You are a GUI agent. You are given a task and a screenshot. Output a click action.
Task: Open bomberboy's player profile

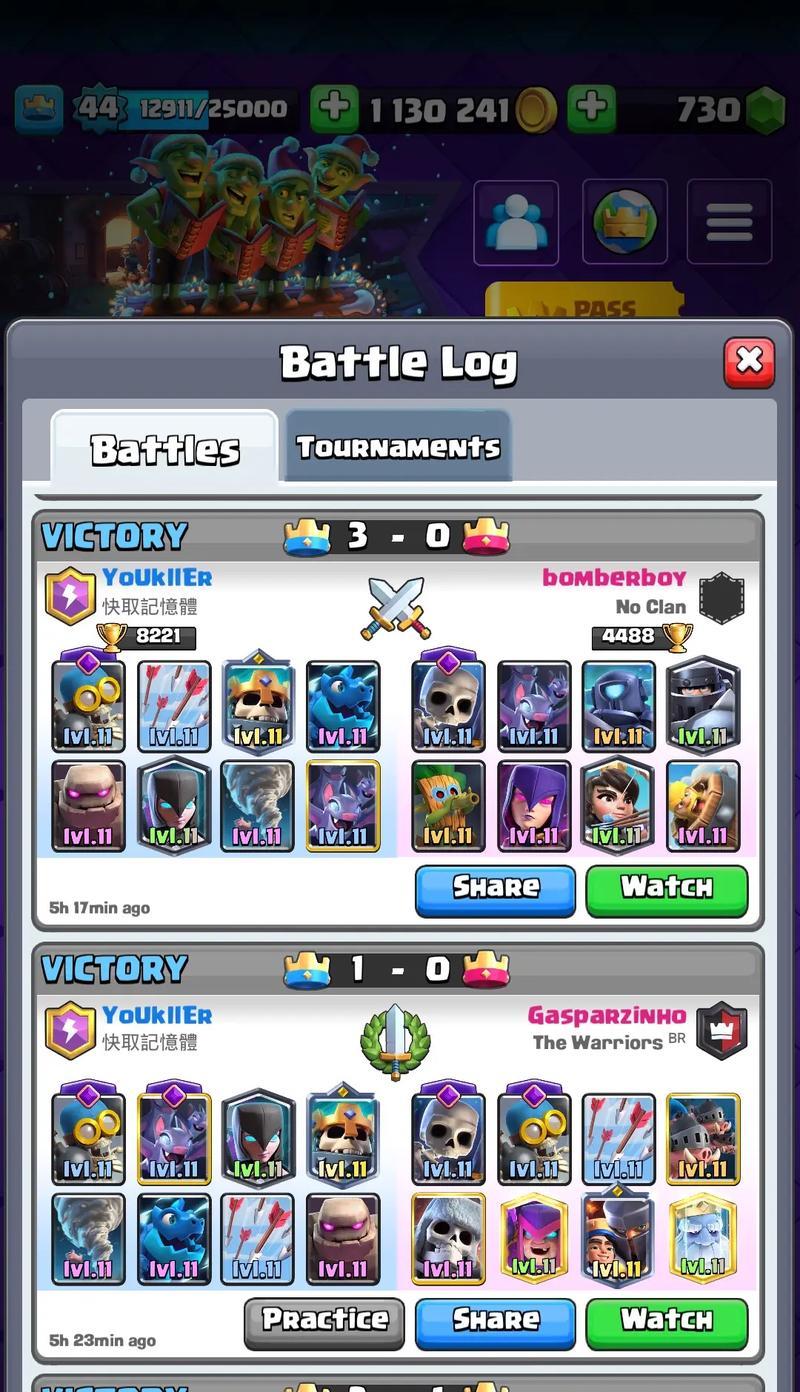tap(614, 578)
